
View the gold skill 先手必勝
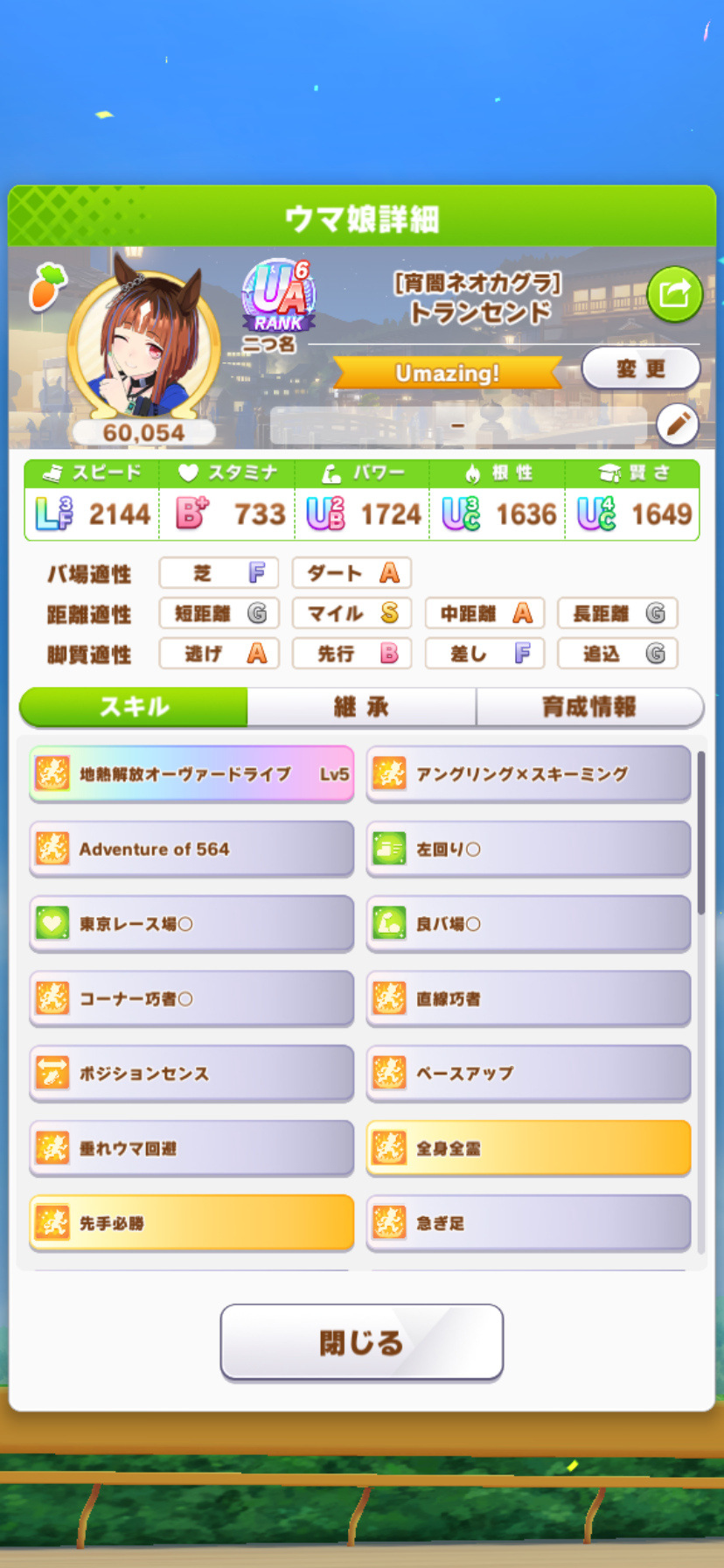click(x=191, y=1222)
